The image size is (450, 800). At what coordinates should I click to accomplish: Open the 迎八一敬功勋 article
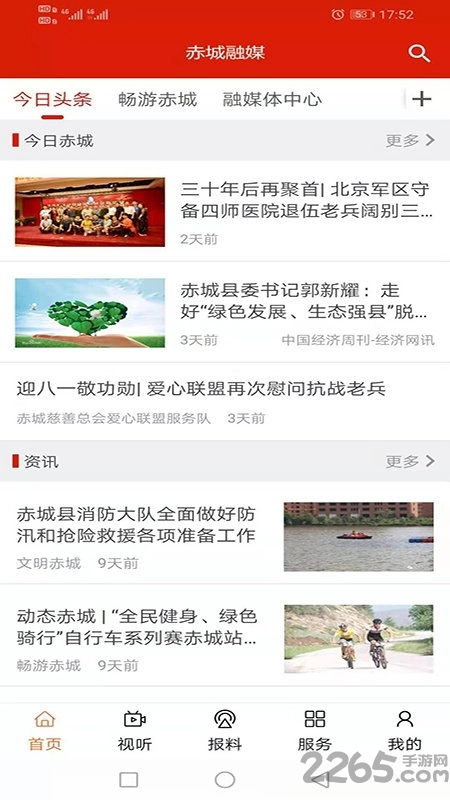pos(225,402)
